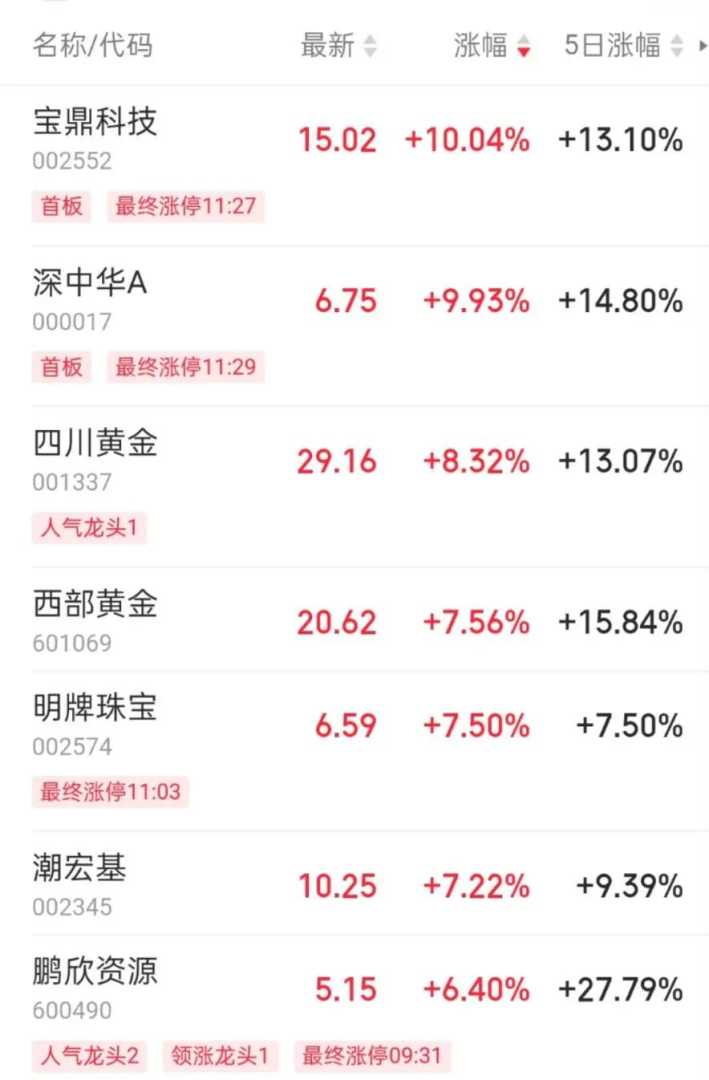The image size is (709, 1080).
Task: Open 深中华A stock details
Action: (x=90, y=283)
